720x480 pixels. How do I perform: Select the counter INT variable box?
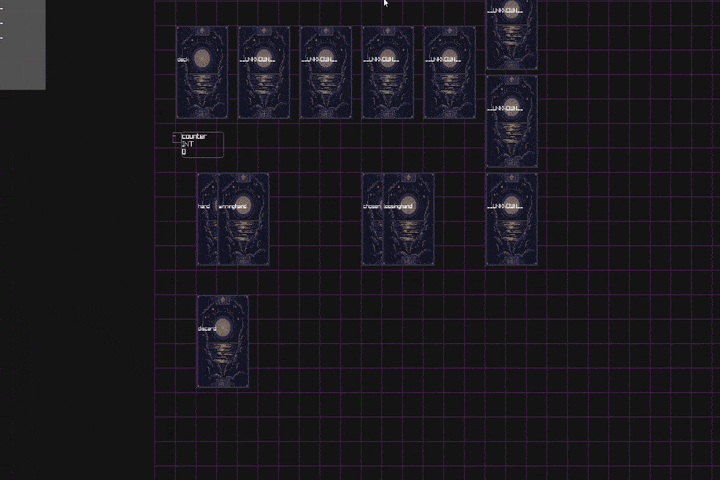[200, 144]
